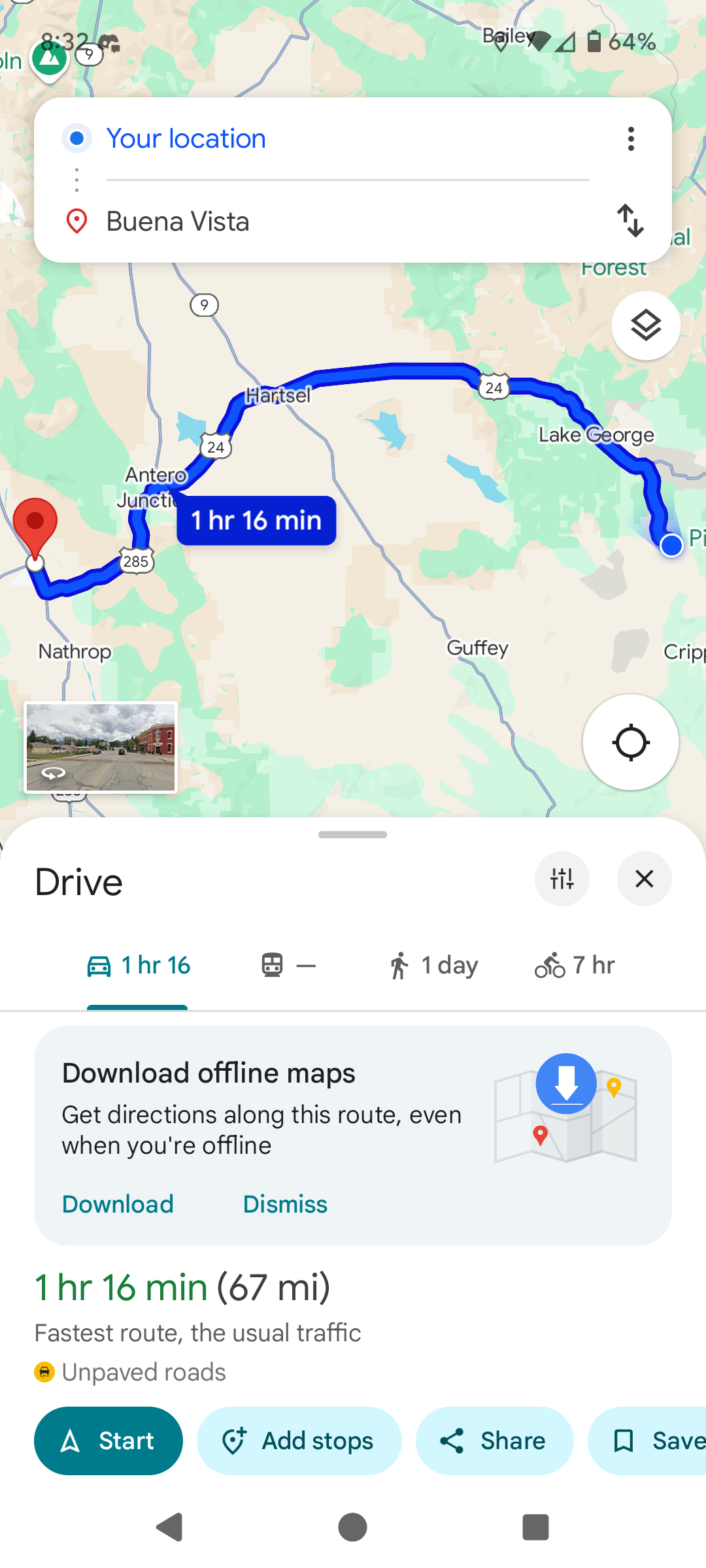Switch to the transit tab
This screenshot has height=1568, width=706.
coord(288,966)
